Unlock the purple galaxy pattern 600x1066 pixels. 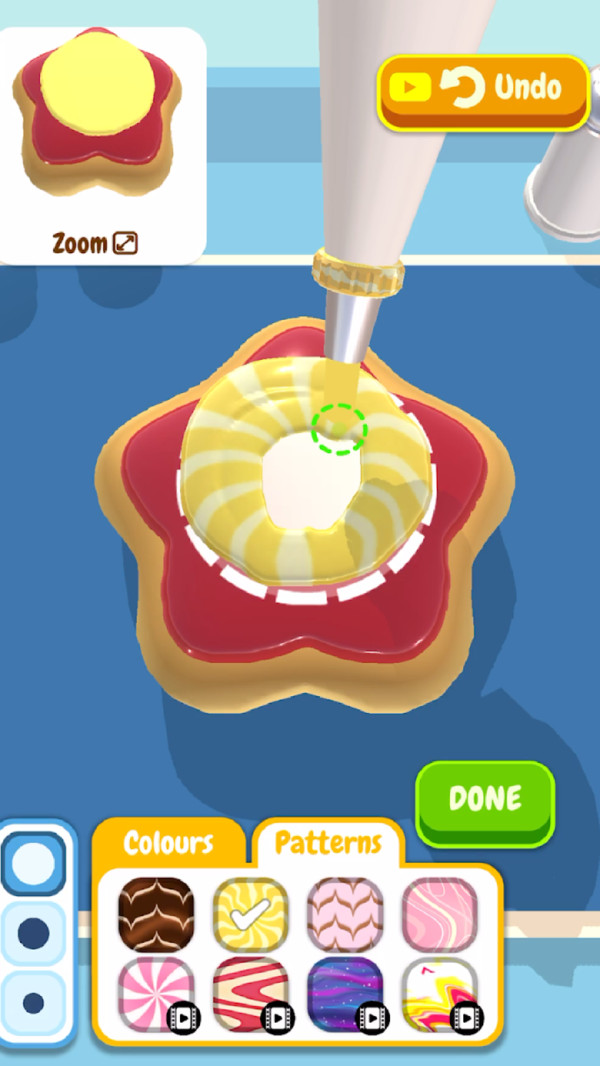coord(345,994)
